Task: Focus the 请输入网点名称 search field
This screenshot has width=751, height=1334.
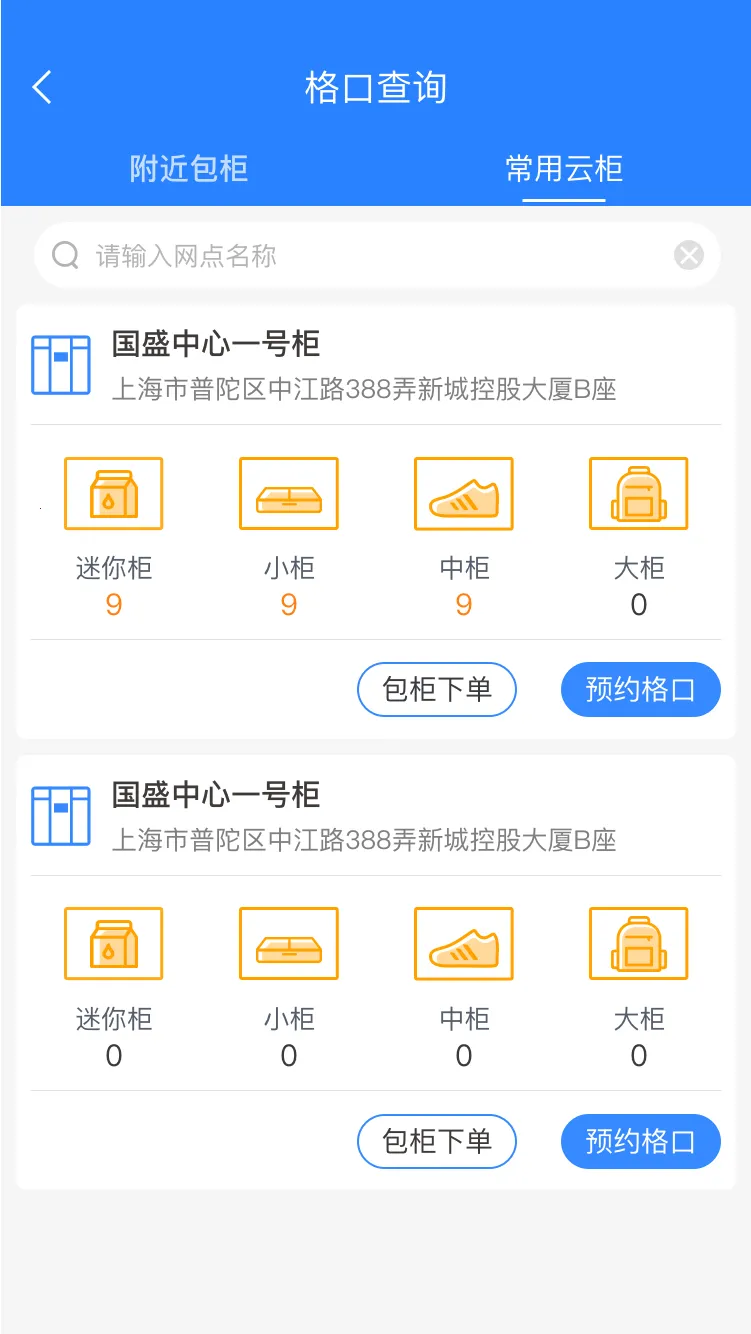Action: point(370,256)
